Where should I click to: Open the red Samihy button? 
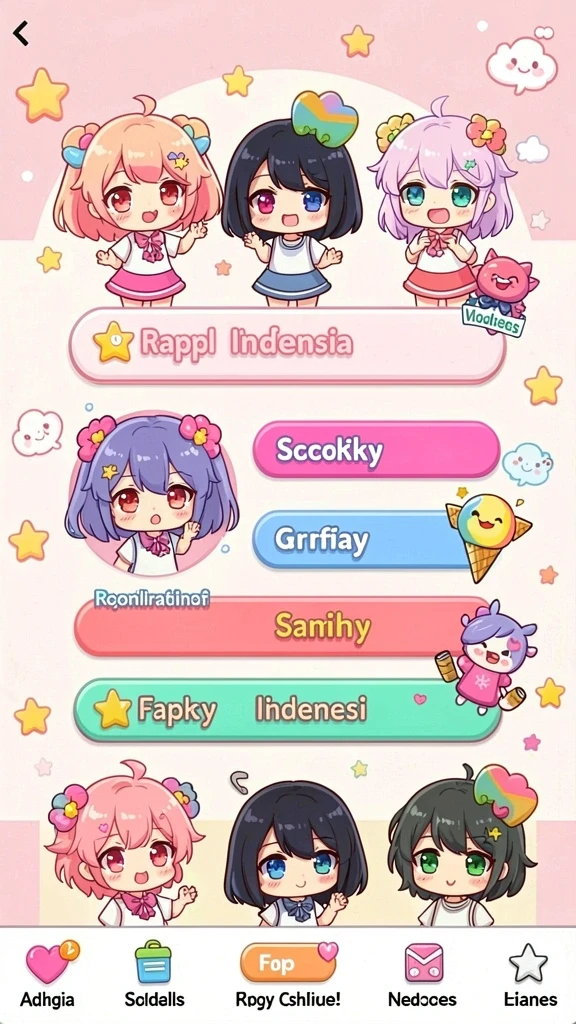point(283,628)
